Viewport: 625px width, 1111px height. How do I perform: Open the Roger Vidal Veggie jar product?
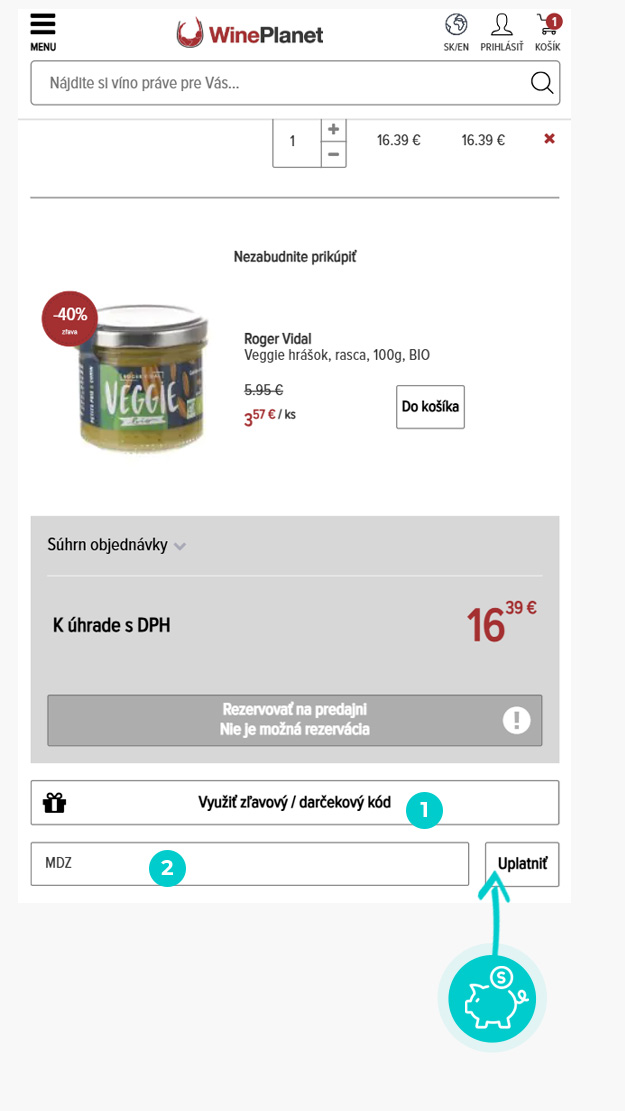pos(139,376)
